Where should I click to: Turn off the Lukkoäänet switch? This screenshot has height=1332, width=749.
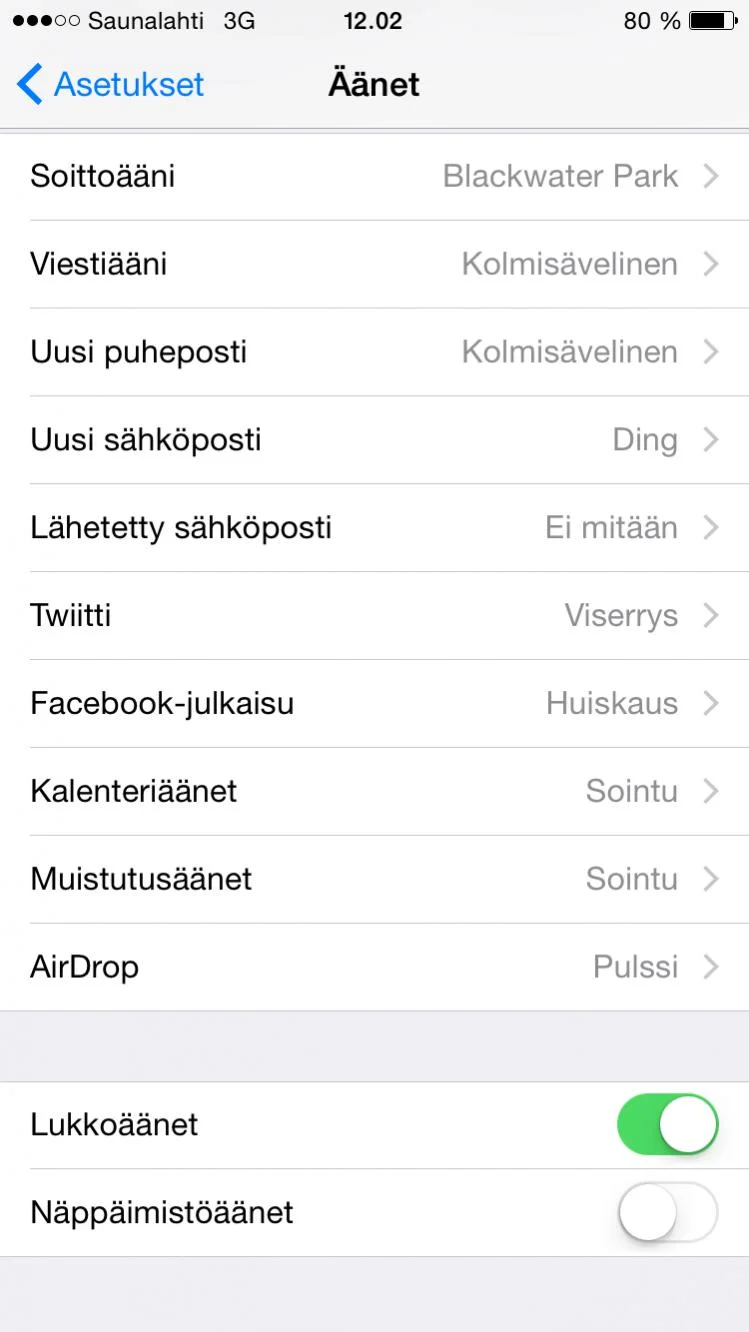pyautogui.click(x=668, y=1125)
